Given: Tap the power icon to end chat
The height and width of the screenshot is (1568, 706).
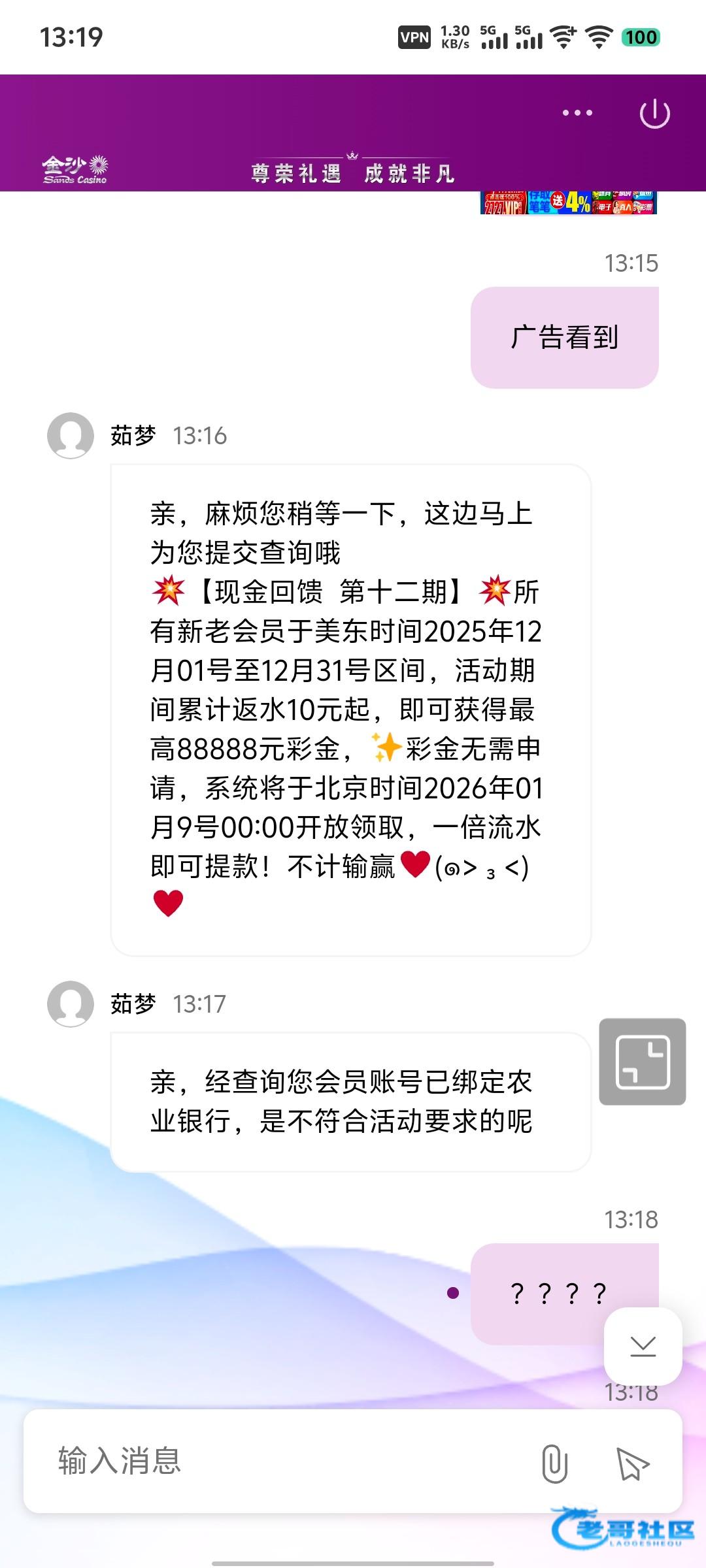Looking at the screenshot, I should tap(654, 114).
